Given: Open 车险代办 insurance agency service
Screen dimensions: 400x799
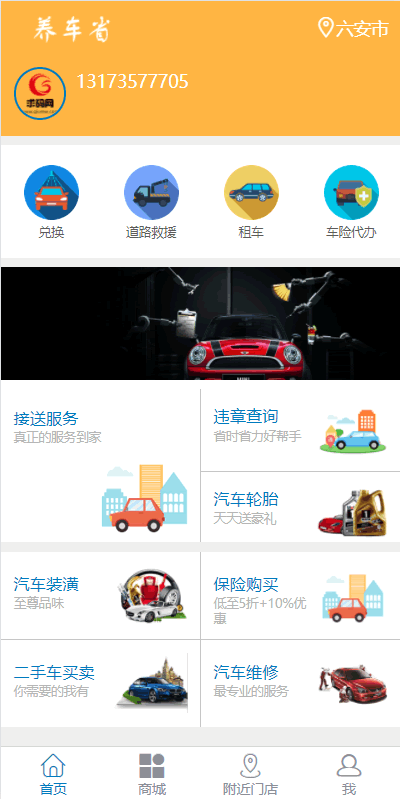Looking at the screenshot, I should pyautogui.click(x=351, y=202).
